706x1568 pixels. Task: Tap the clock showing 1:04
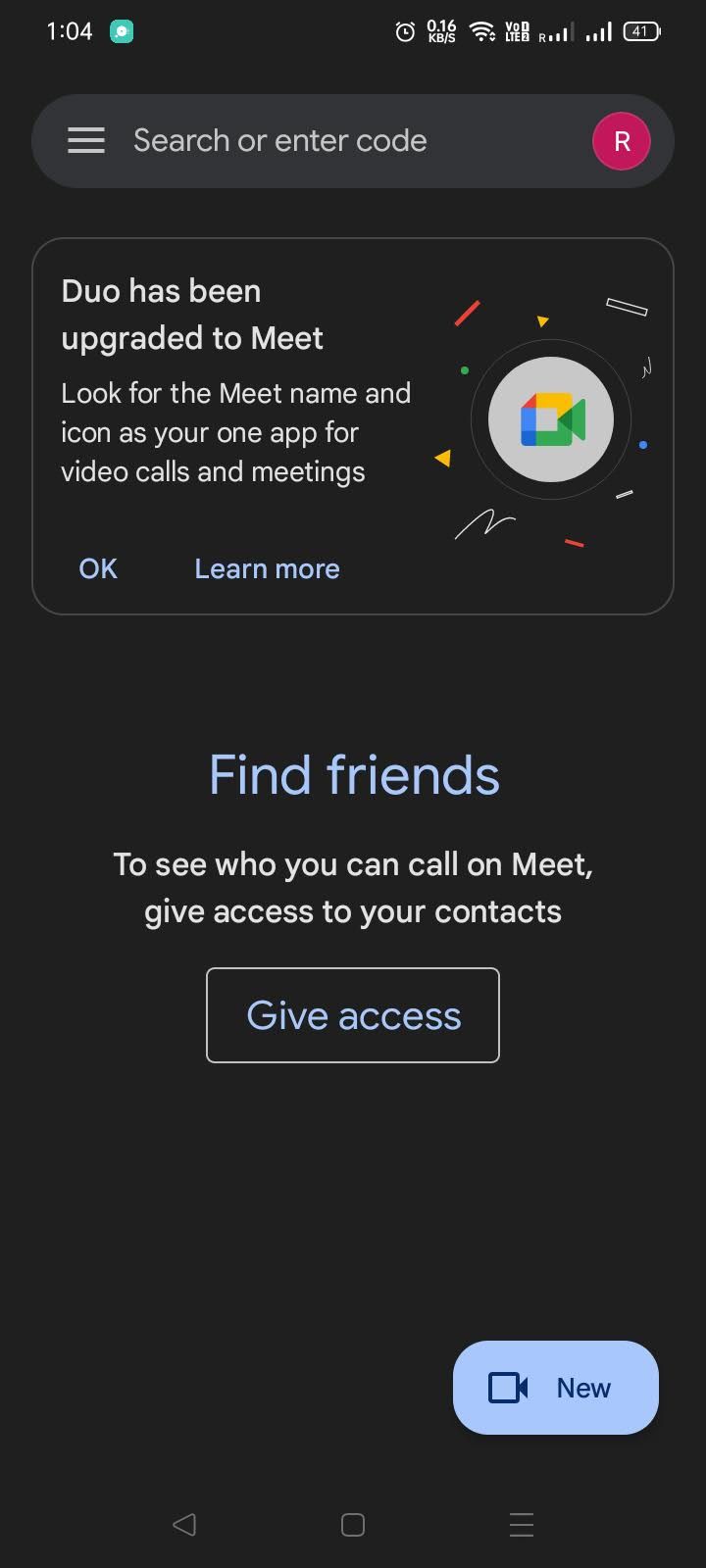[x=69, y=30]
